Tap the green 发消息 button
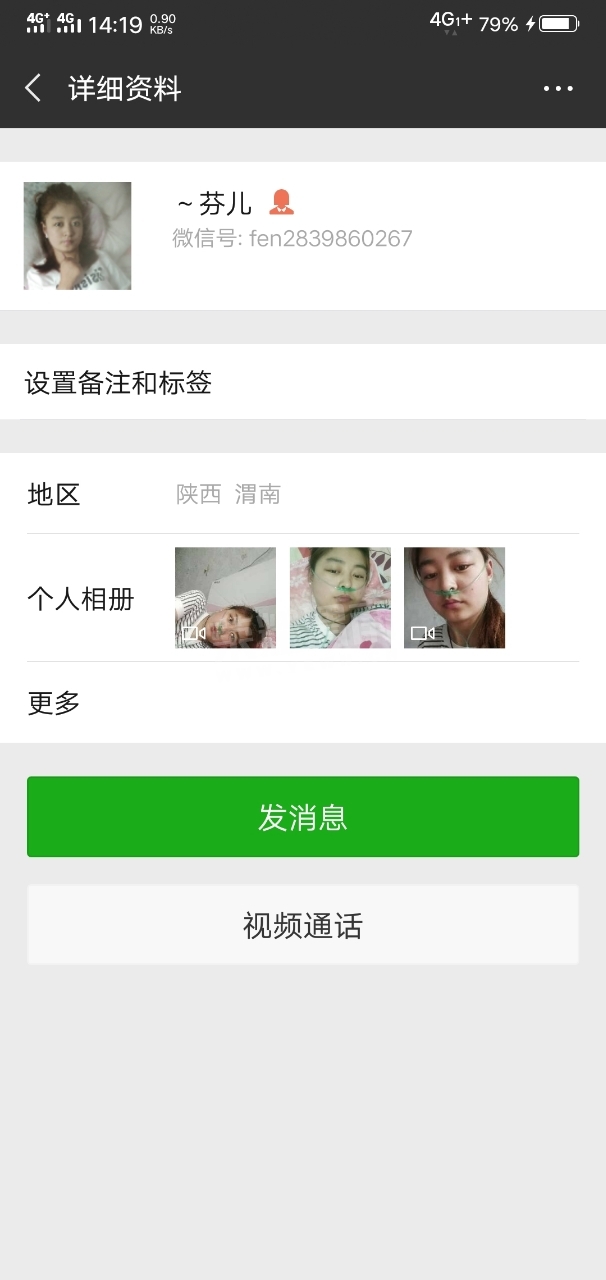Screen dimensions: 606x1280 (302, 817)
